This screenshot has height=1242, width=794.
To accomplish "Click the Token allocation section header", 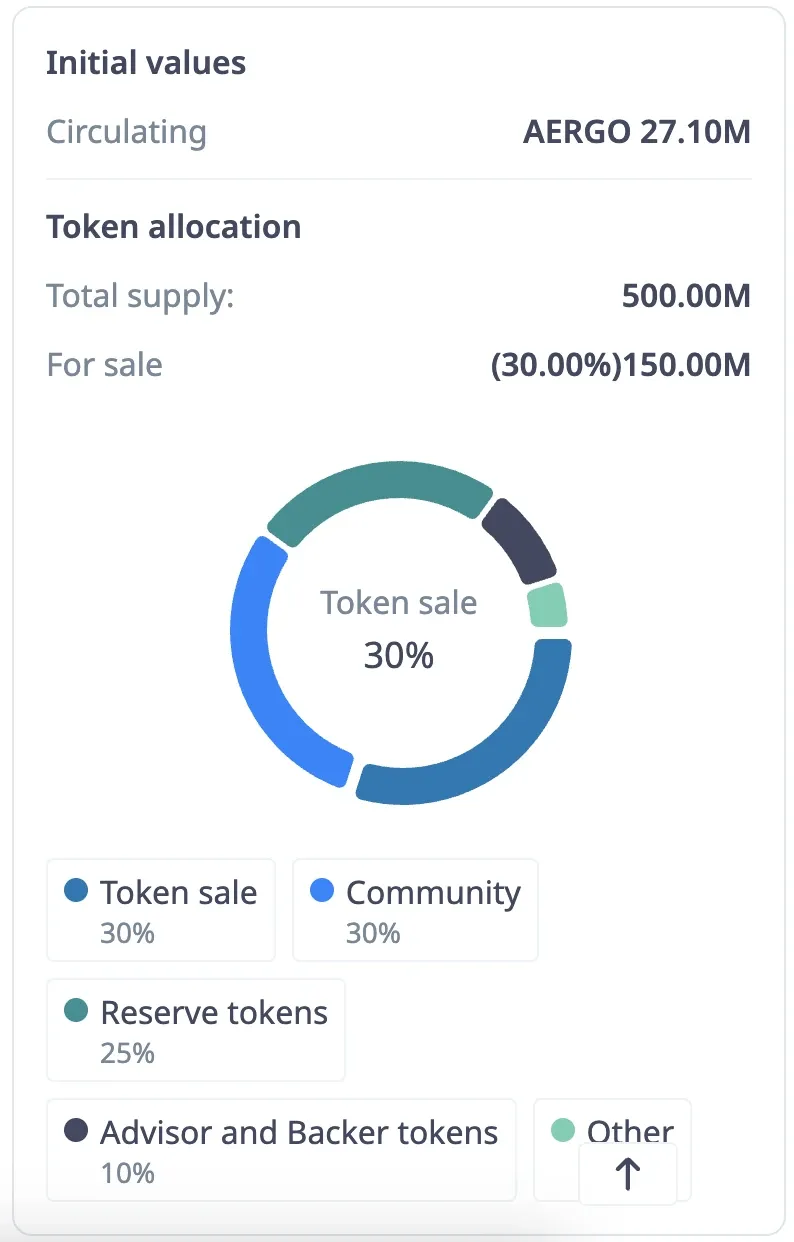I will [x=173, y=227].
